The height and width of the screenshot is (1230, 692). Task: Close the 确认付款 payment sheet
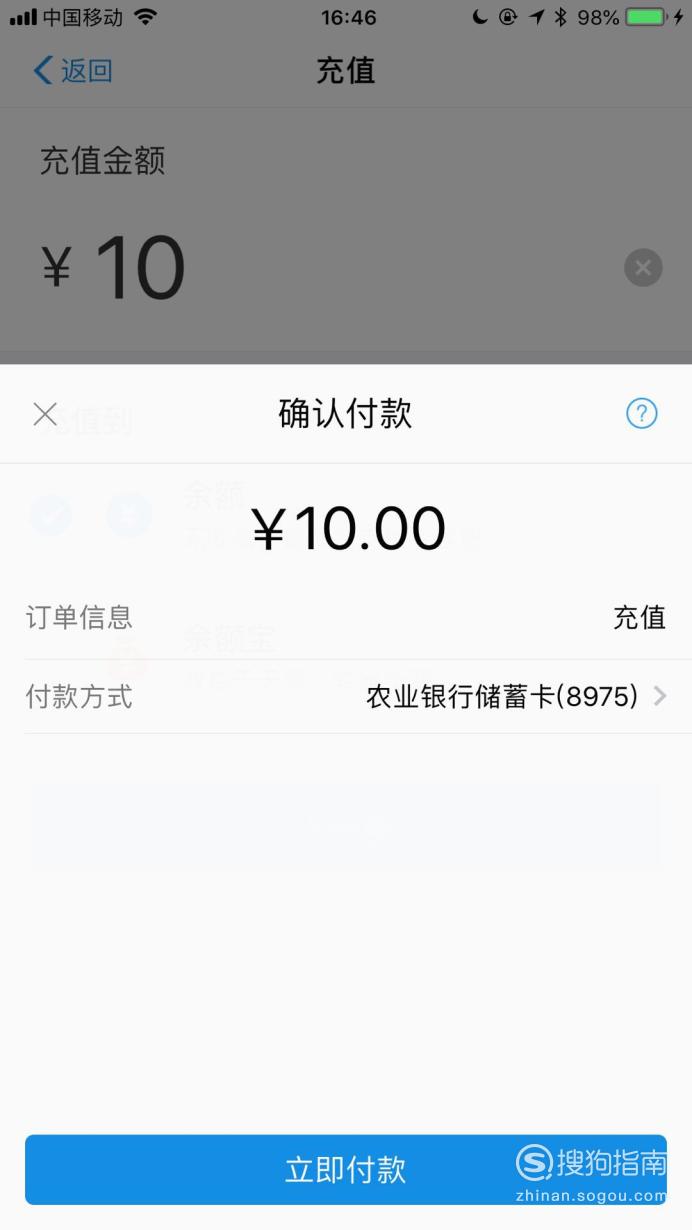[x=45, y=414]
